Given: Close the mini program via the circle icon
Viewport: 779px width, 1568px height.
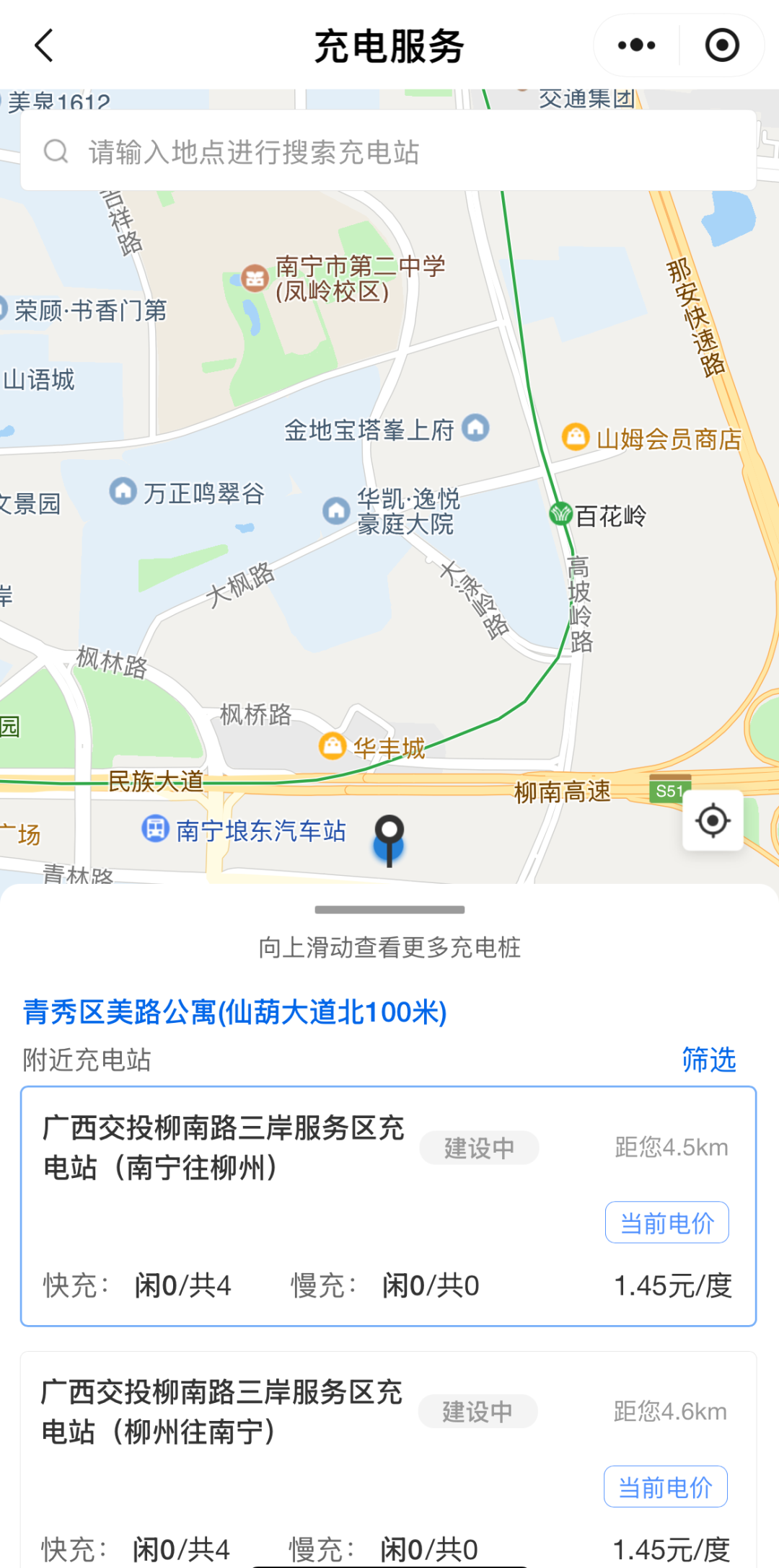Looking at the screenshot, I should point(722,45).
